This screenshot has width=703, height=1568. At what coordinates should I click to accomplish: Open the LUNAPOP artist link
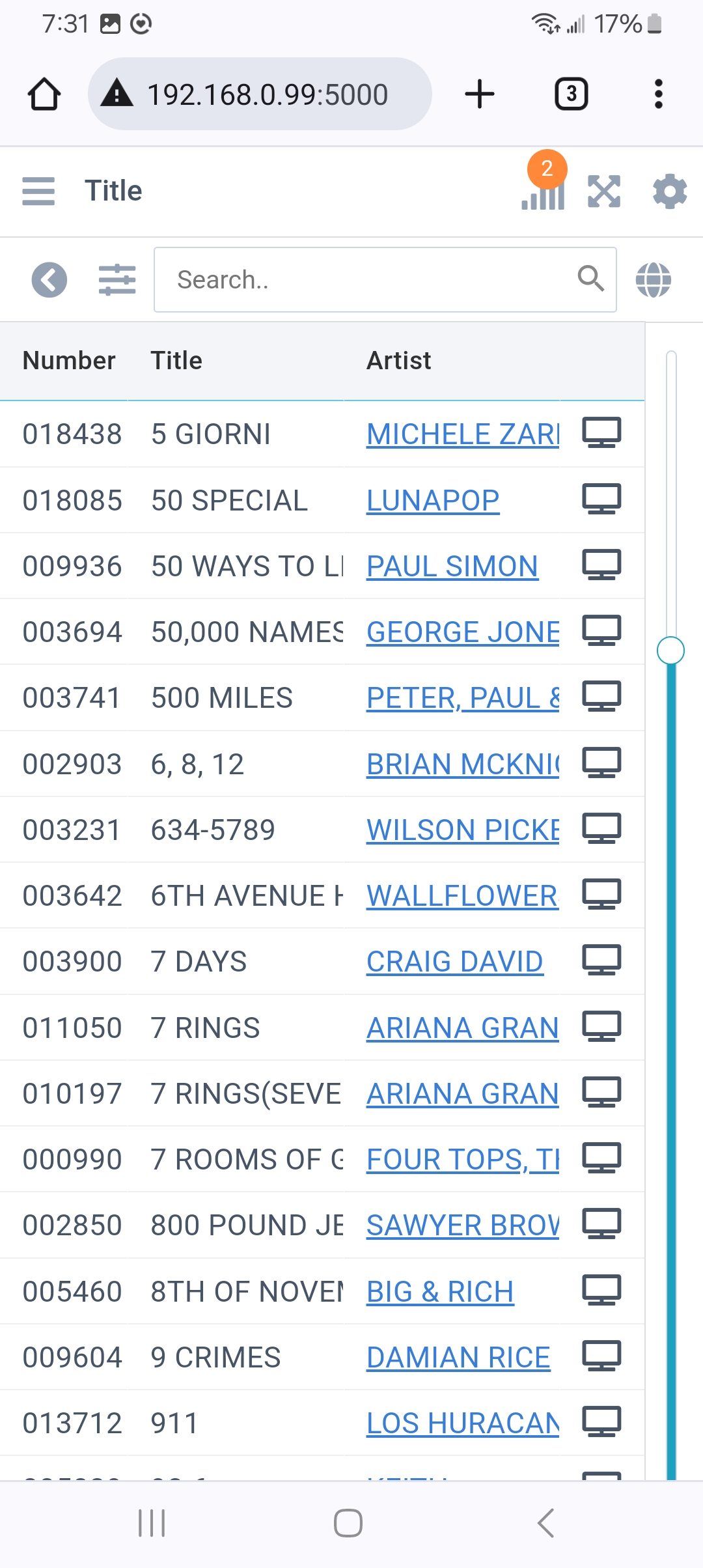[433, 501]
